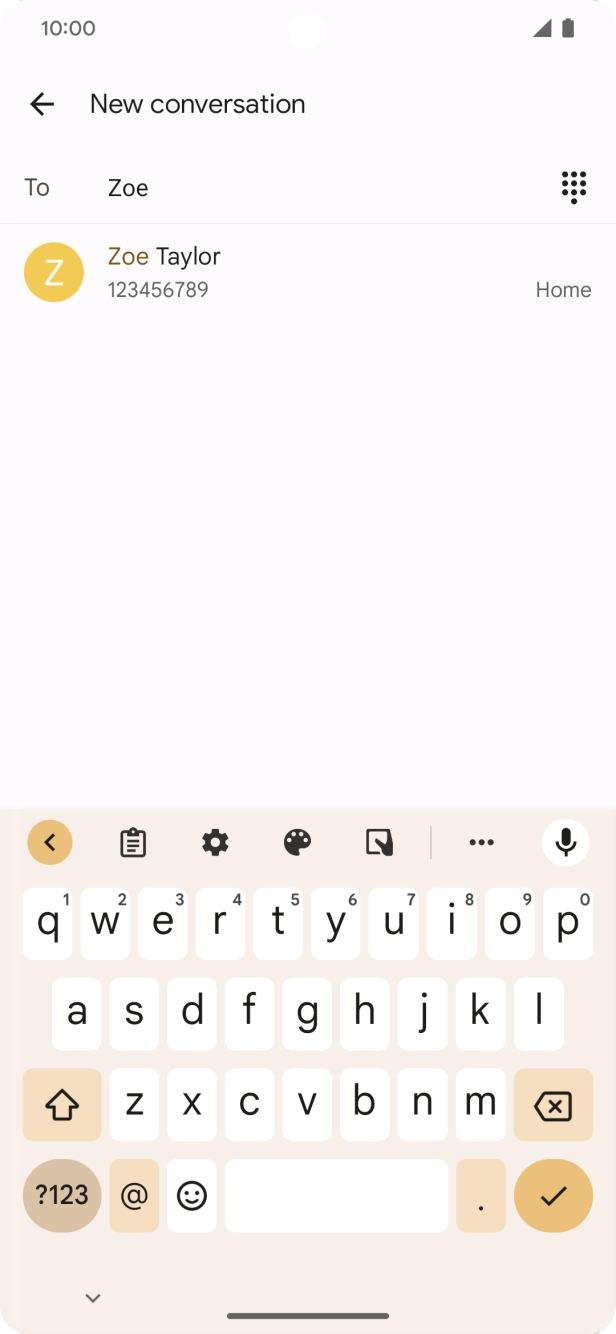616x1334 pixels.
Task: Confirm with the checkmark key
Action: (553, 1195)
